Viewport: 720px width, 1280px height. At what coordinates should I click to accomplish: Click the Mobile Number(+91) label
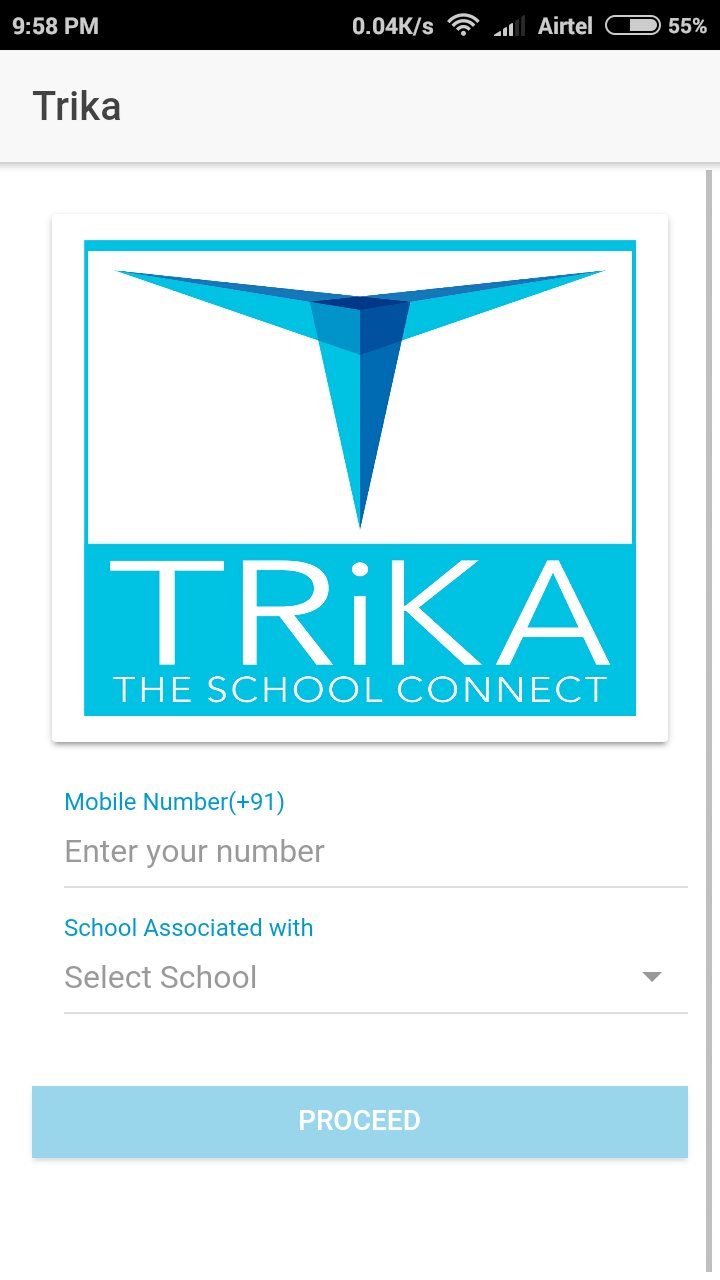(174, 801)
